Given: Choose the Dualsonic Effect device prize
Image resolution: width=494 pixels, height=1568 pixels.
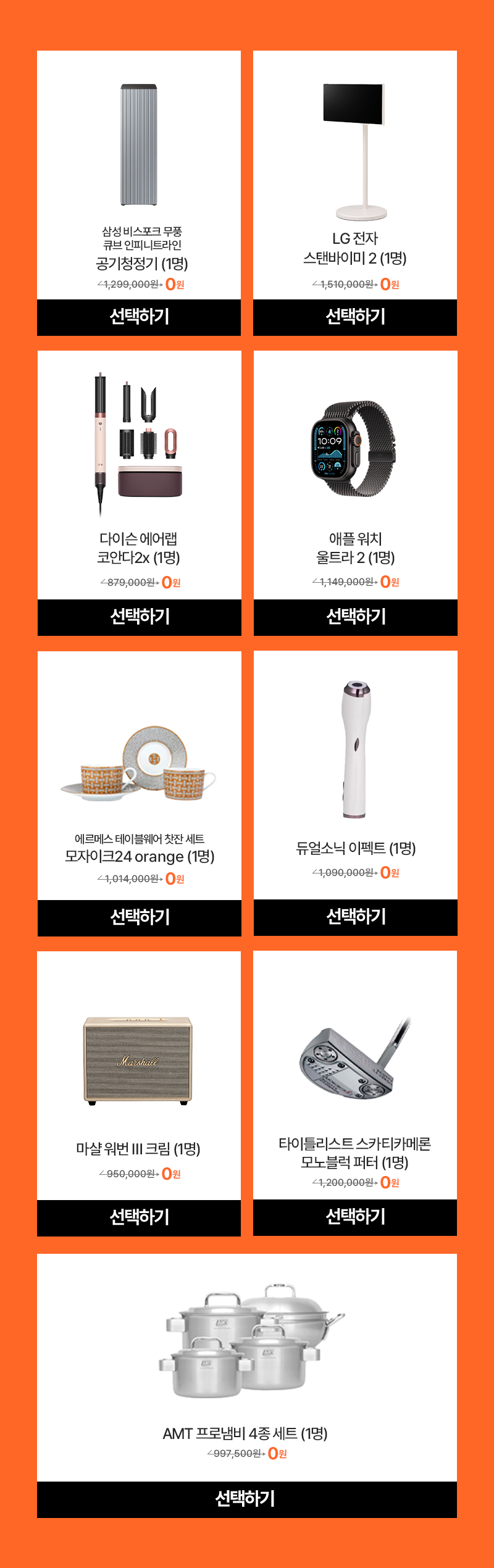Looking at the screenshot, I should (356, 917).
